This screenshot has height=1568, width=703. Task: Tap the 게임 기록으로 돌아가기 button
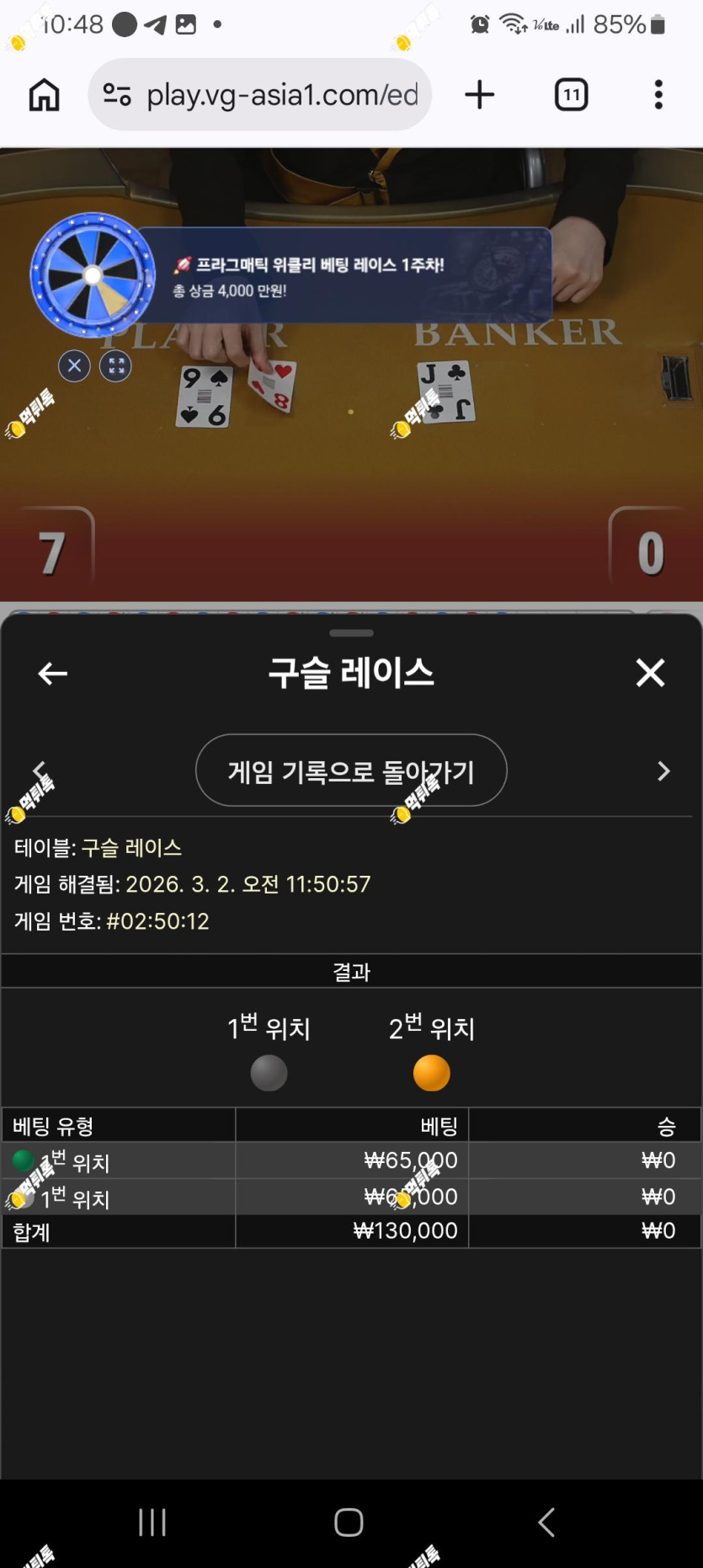point(351,771)
